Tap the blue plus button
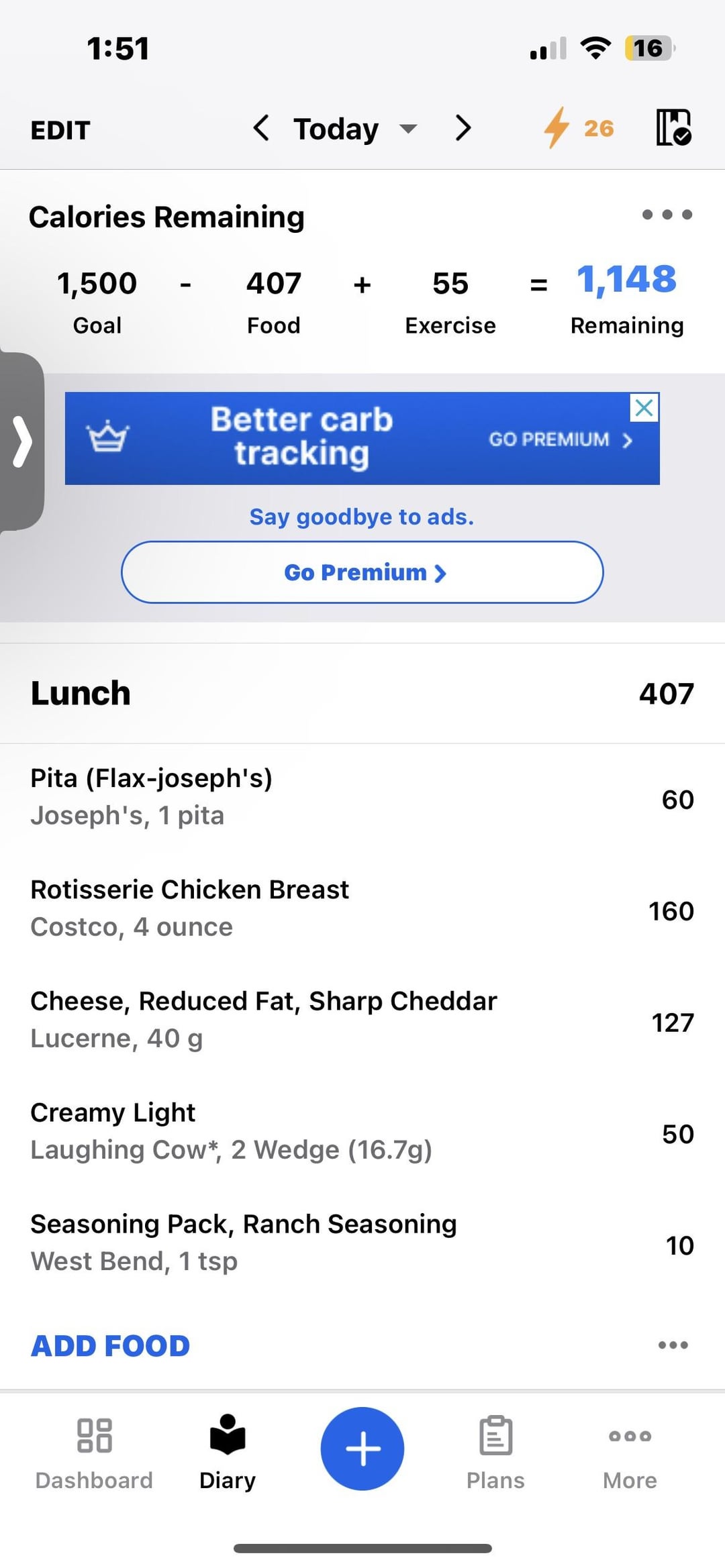725x1568 pixels. point(362,1449)
